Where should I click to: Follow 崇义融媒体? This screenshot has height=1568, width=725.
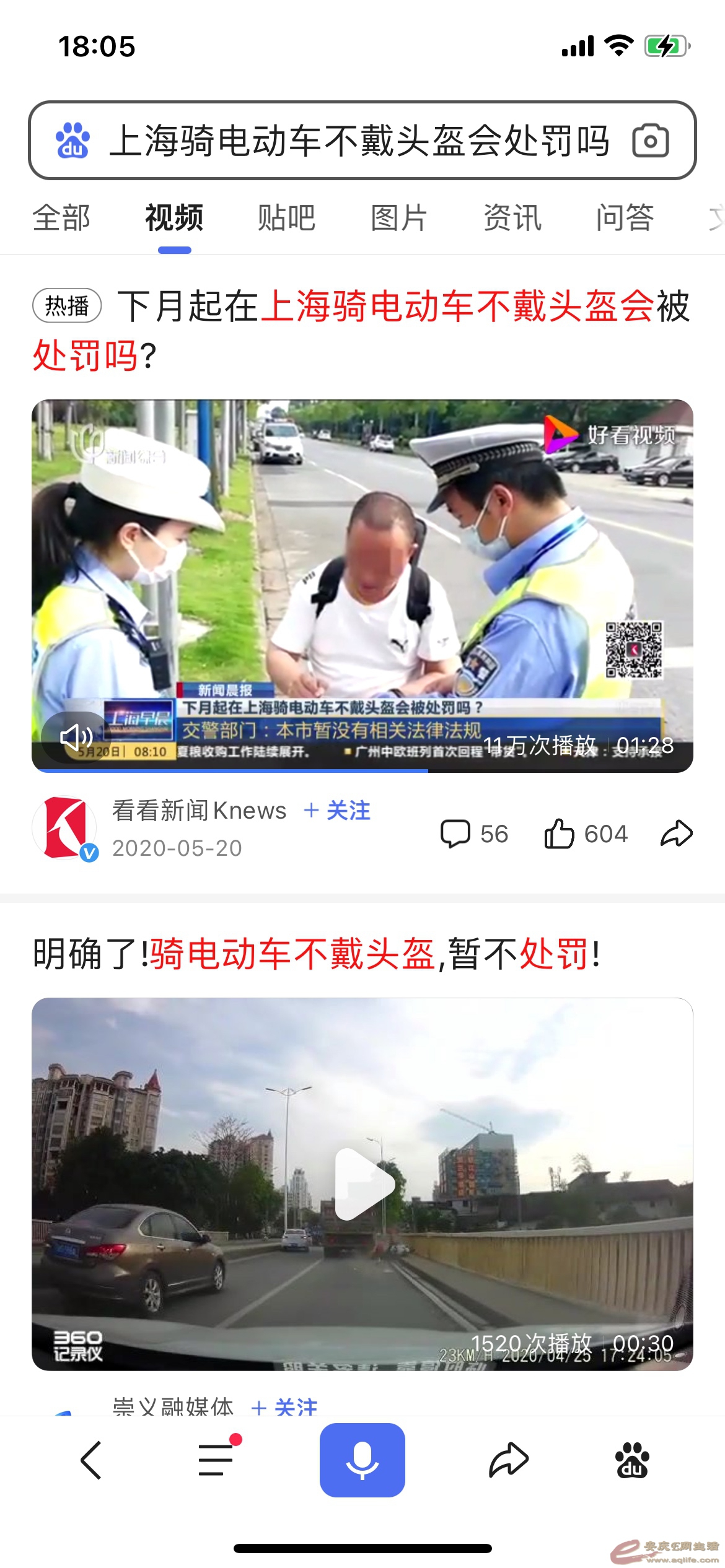coord(285,1407)
